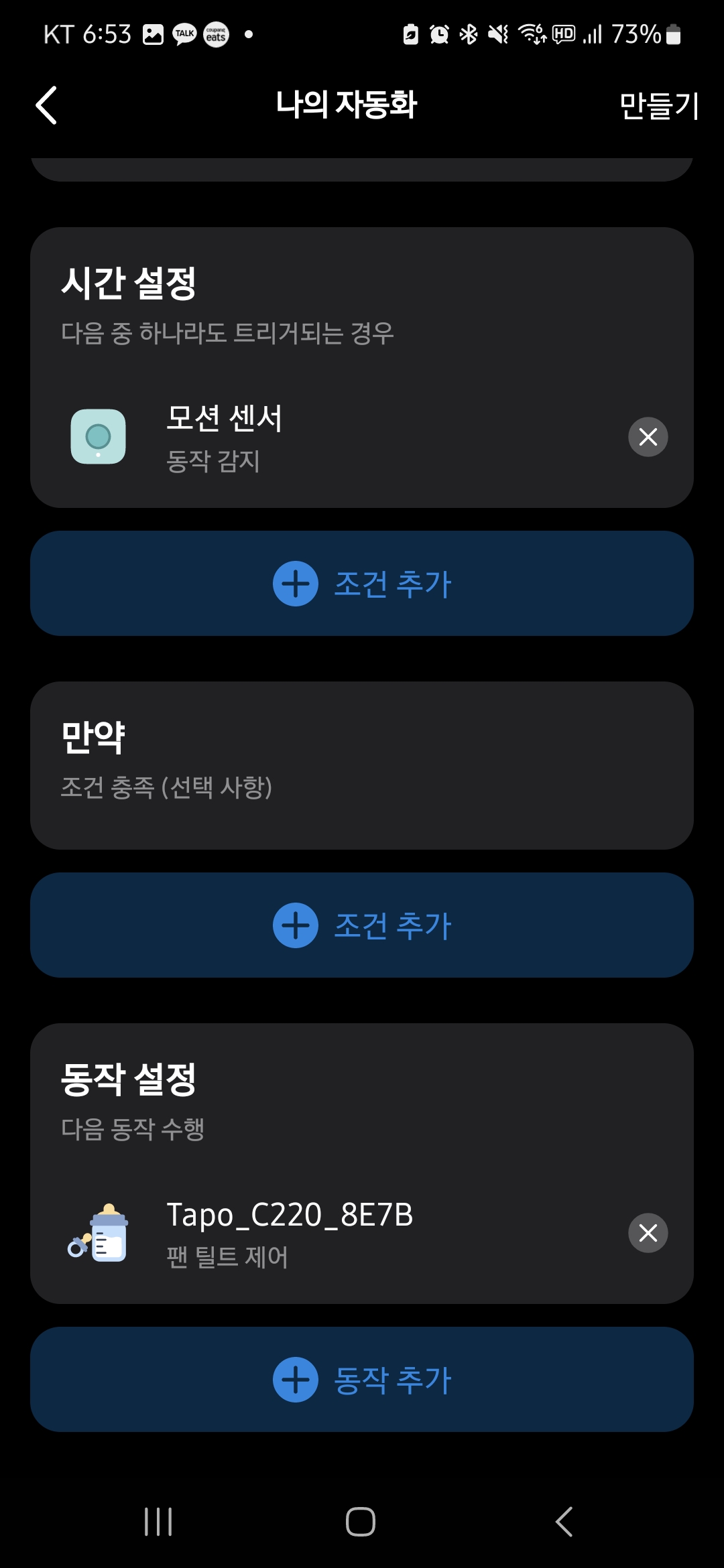This screenshot has width=724, height=1568.
Task: Open recent apps from navigation bar
Action: click(x=158, y=1522)
